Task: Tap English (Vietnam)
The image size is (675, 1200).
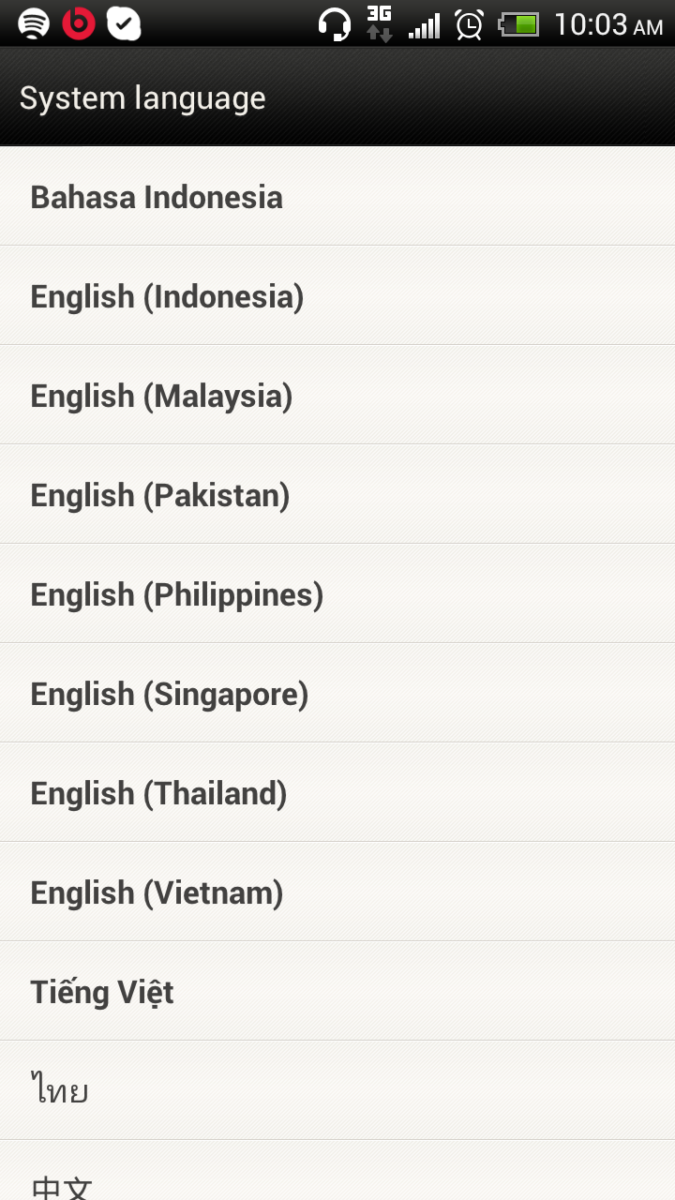Action: coord(157,892)
